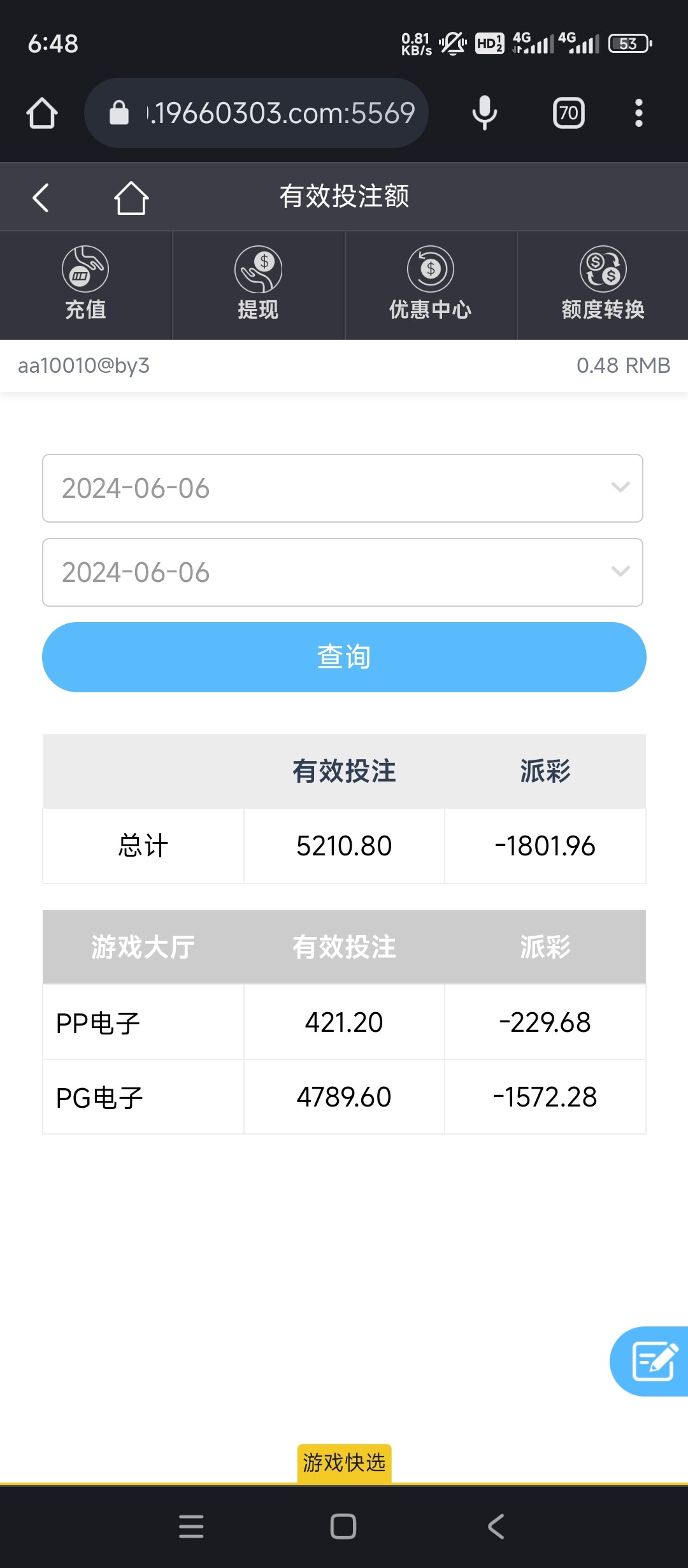Expand the first 2024-06-06 date dropdown
Viewport: 688px width, 1568px height.
(x=343, y=488)
